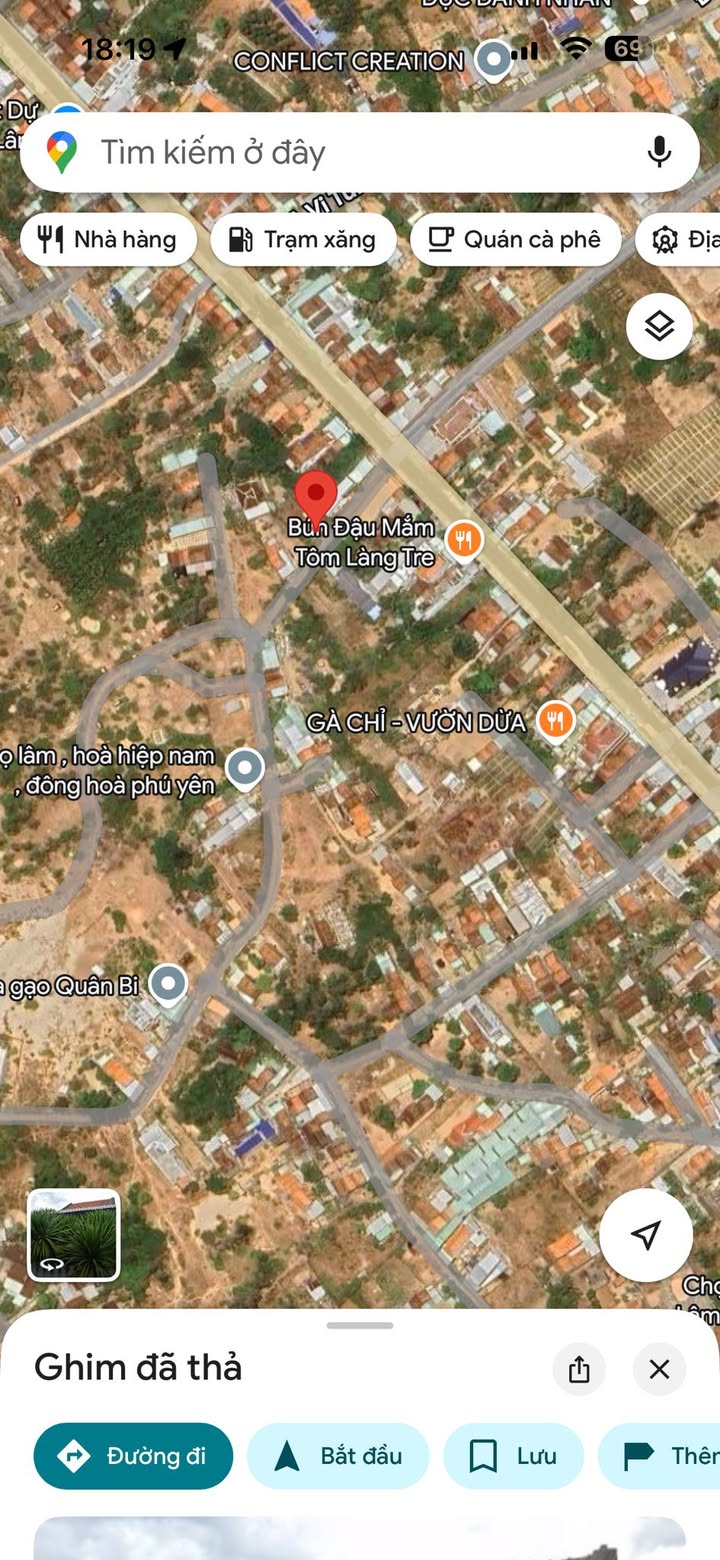
Task: Tap the gạo Quân Bi place marker
Action: pyautogui.click(x=168, y=984)
